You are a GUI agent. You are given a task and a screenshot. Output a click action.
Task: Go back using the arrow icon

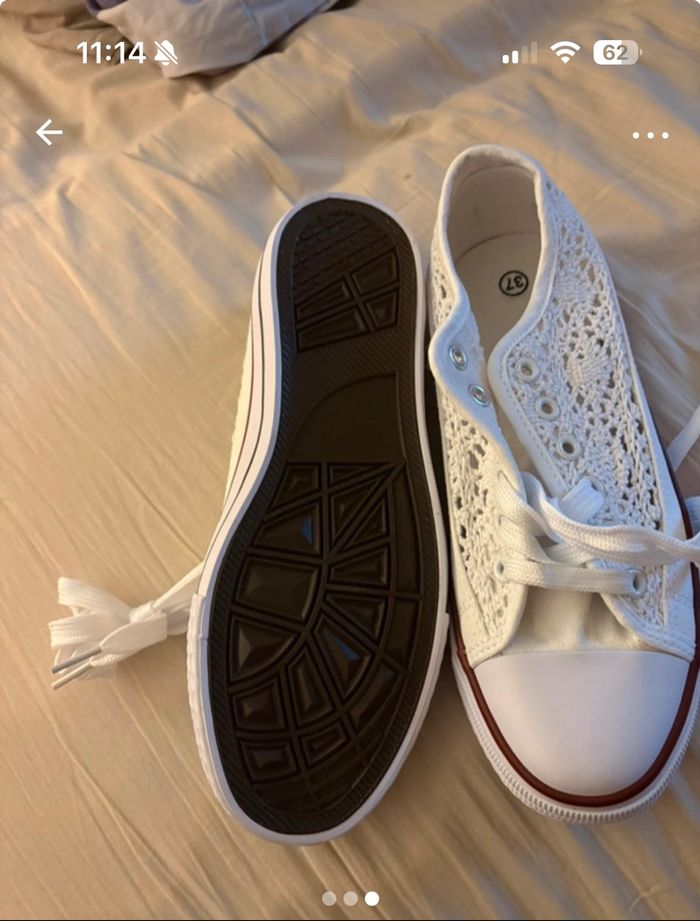coord(49,132)
